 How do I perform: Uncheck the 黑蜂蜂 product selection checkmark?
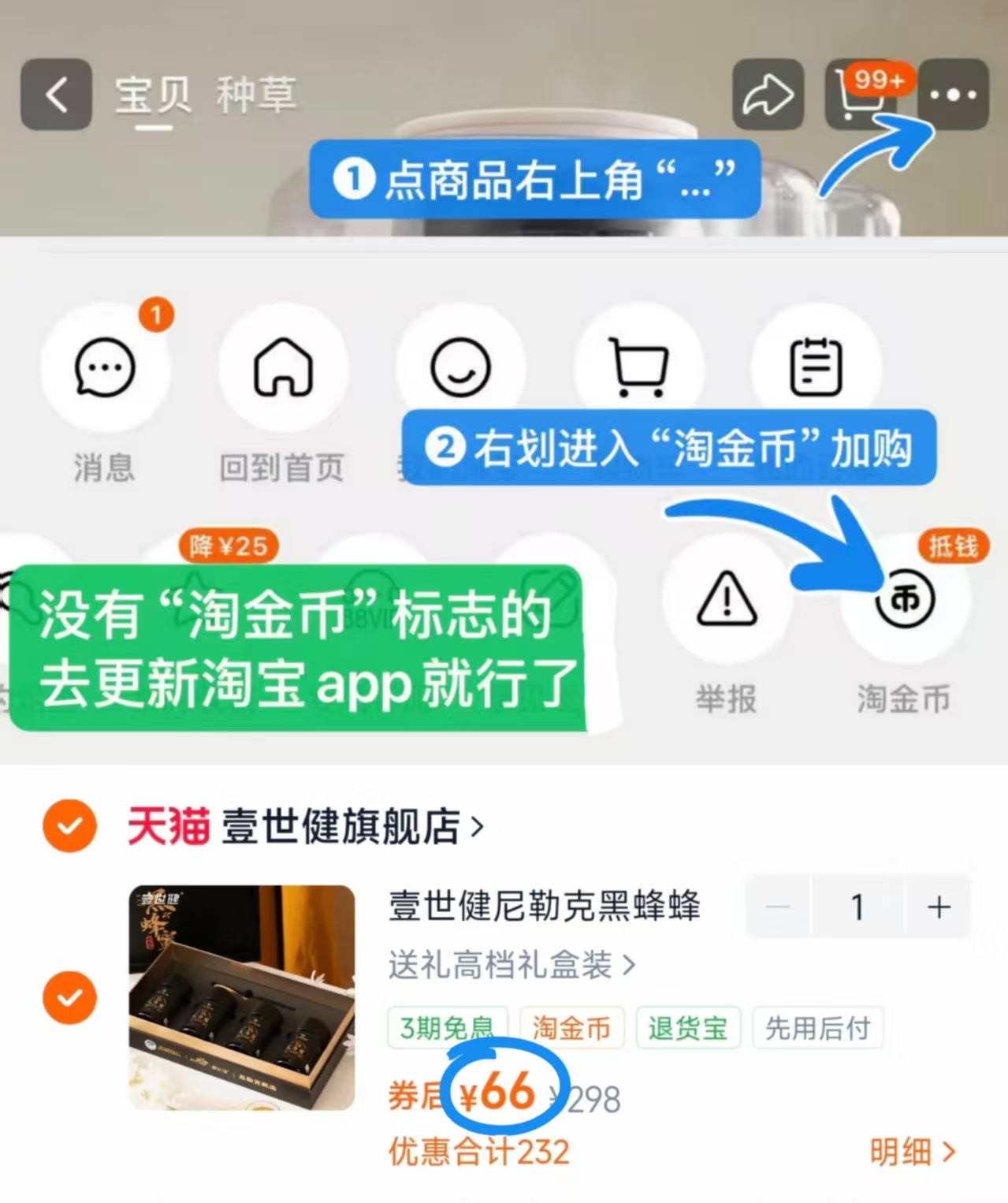point(69,997)
